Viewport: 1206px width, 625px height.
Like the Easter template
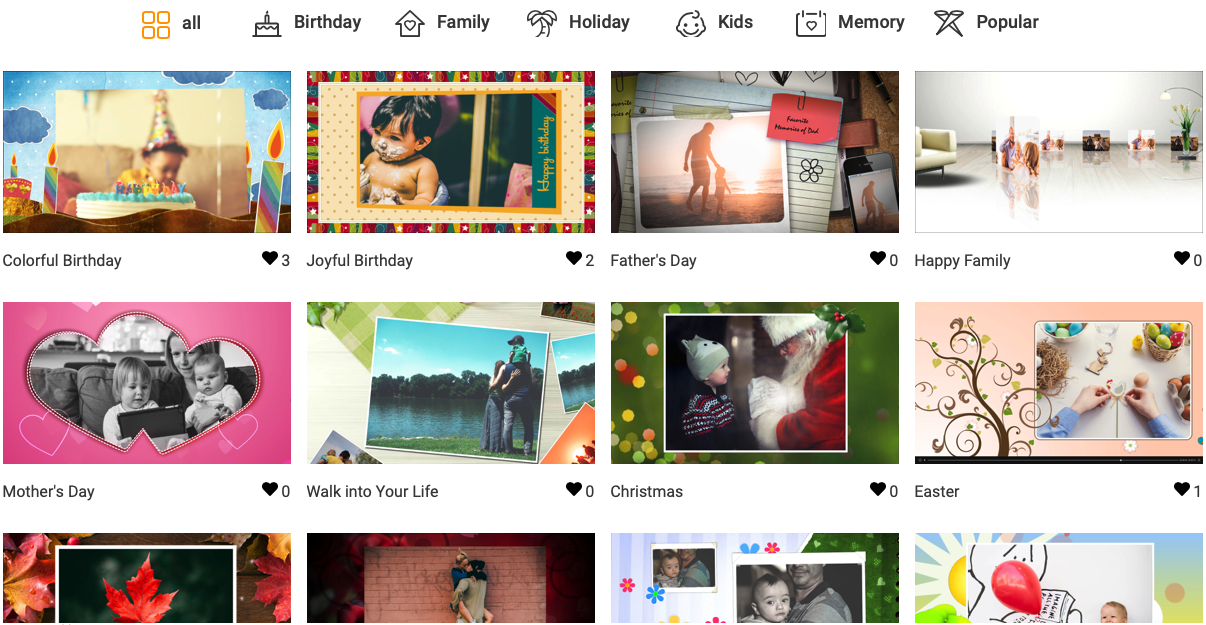1182,490
